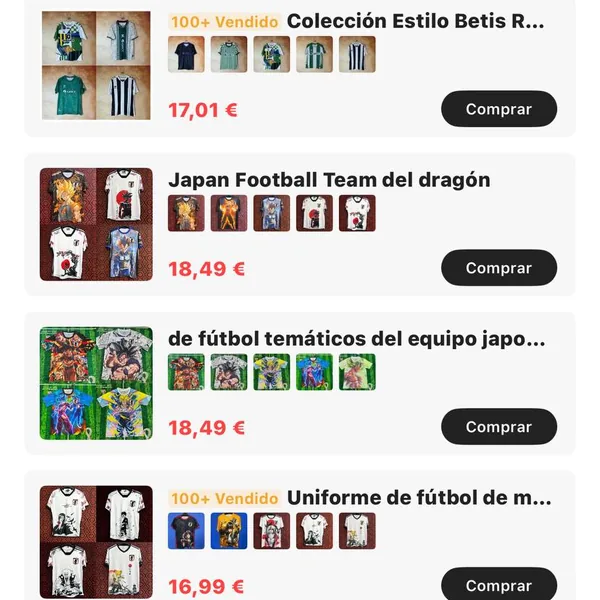Screen dimensions: 600x600
Task: Select the first variant under Uniforme de fútbol
Action: [x=186, y=531]
